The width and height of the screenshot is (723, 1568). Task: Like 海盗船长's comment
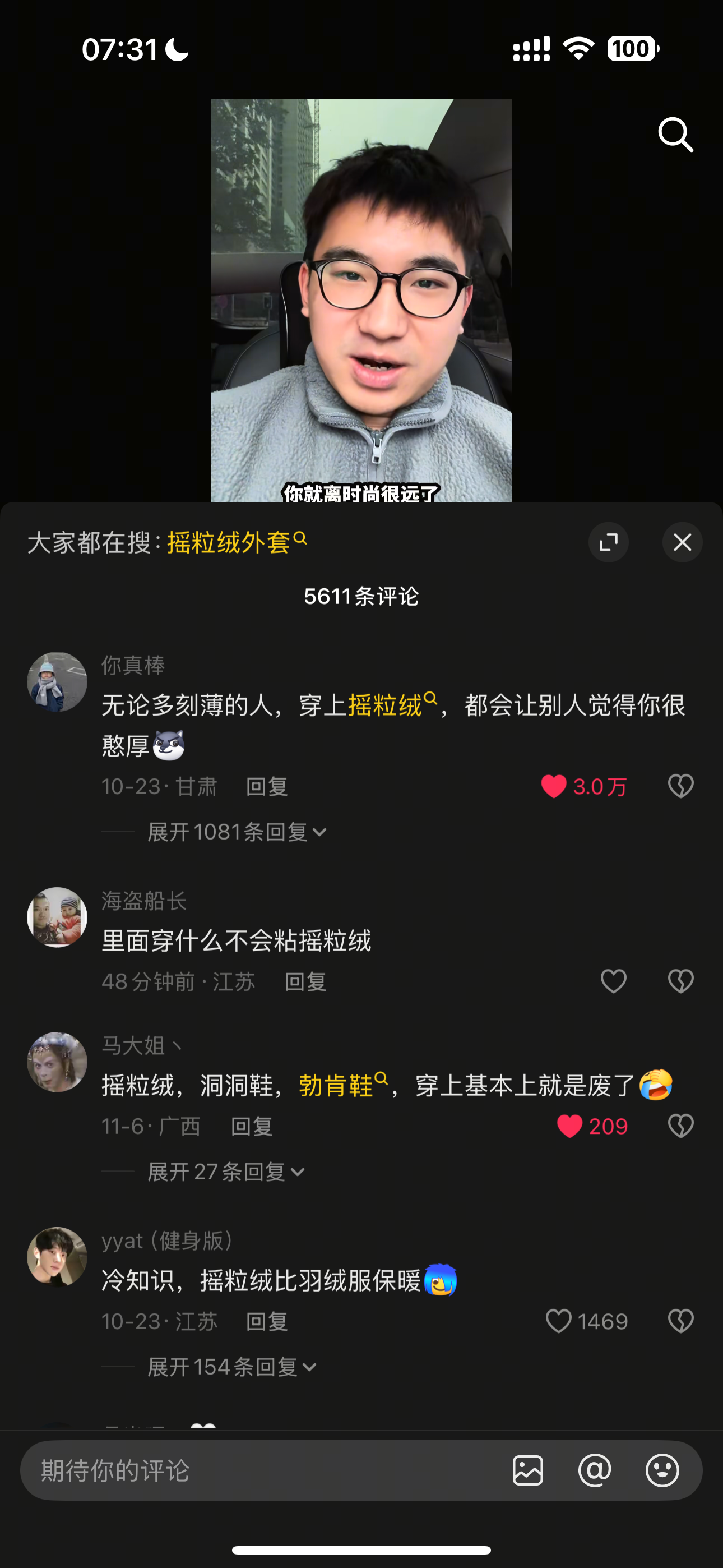(x=614, y=981)
